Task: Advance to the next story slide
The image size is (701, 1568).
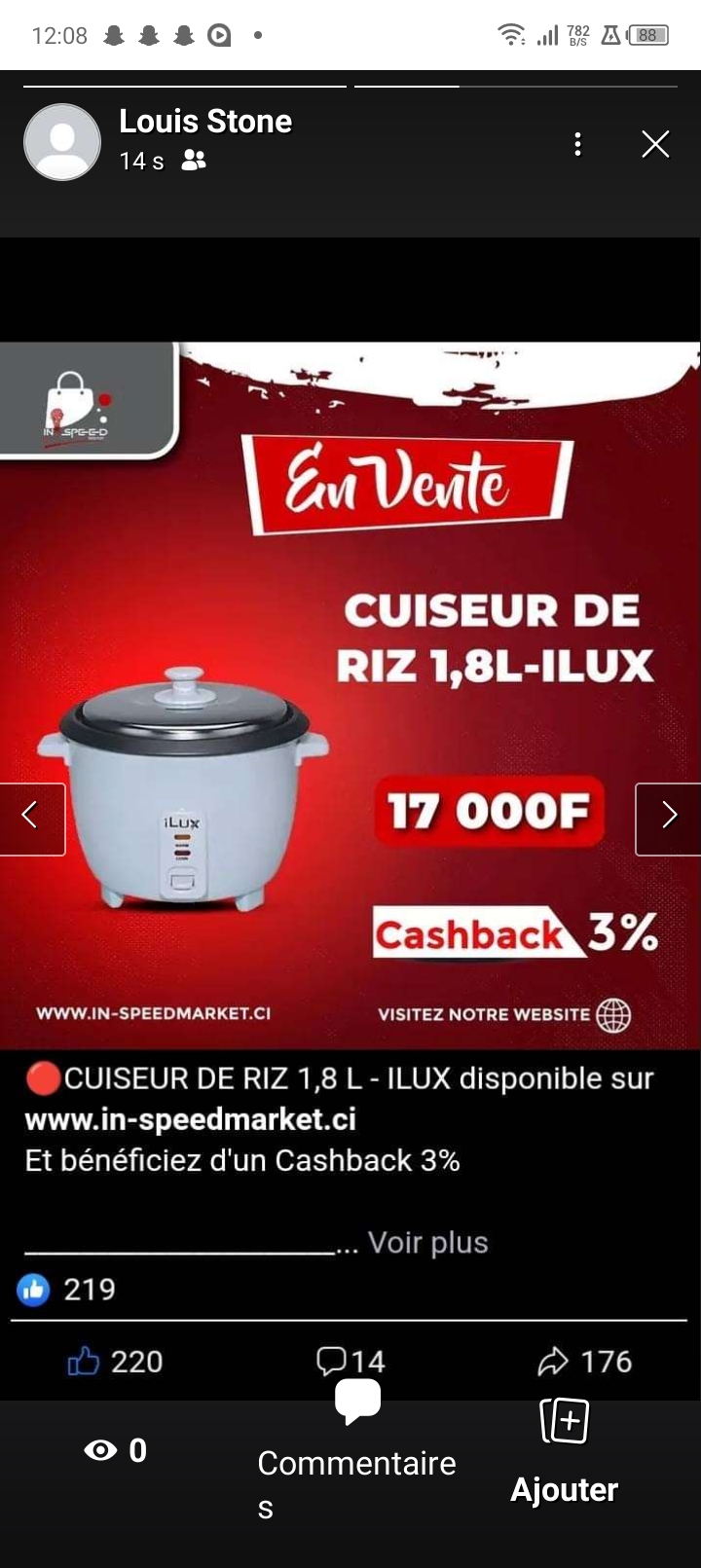Action: click(x=668, y=819)
